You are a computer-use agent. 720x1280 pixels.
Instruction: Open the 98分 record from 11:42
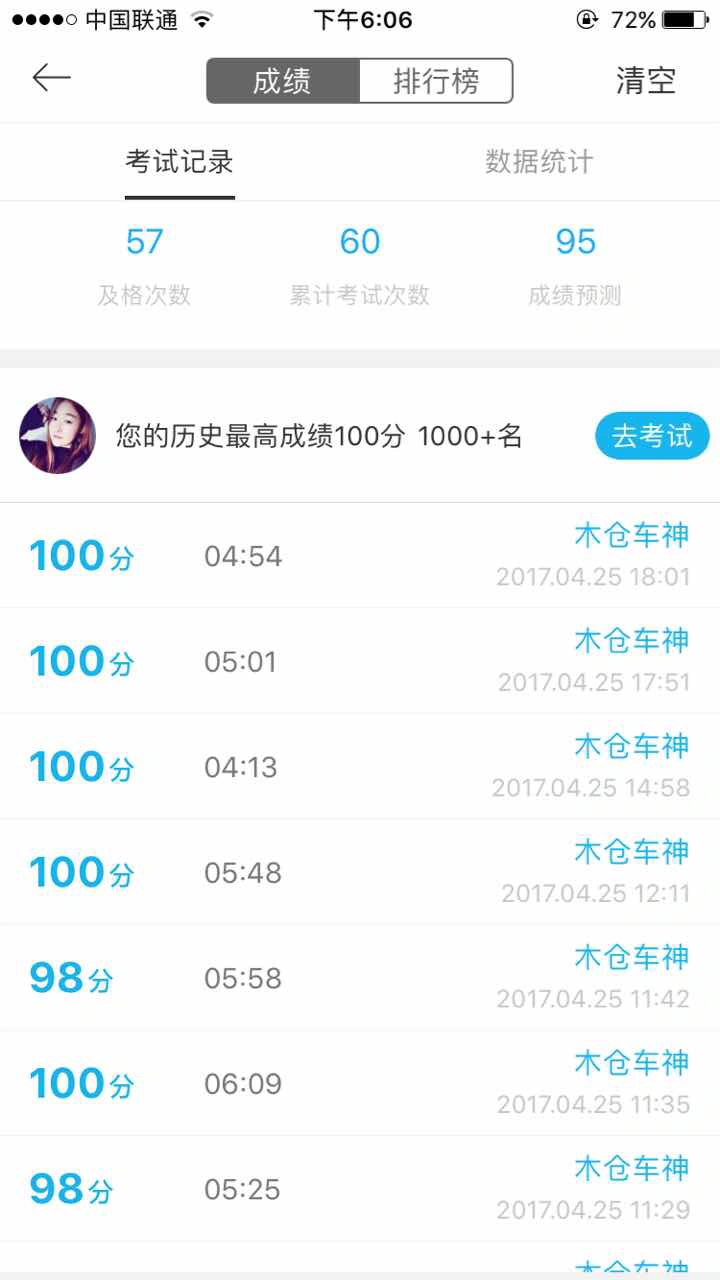click(x=360, y=978)
